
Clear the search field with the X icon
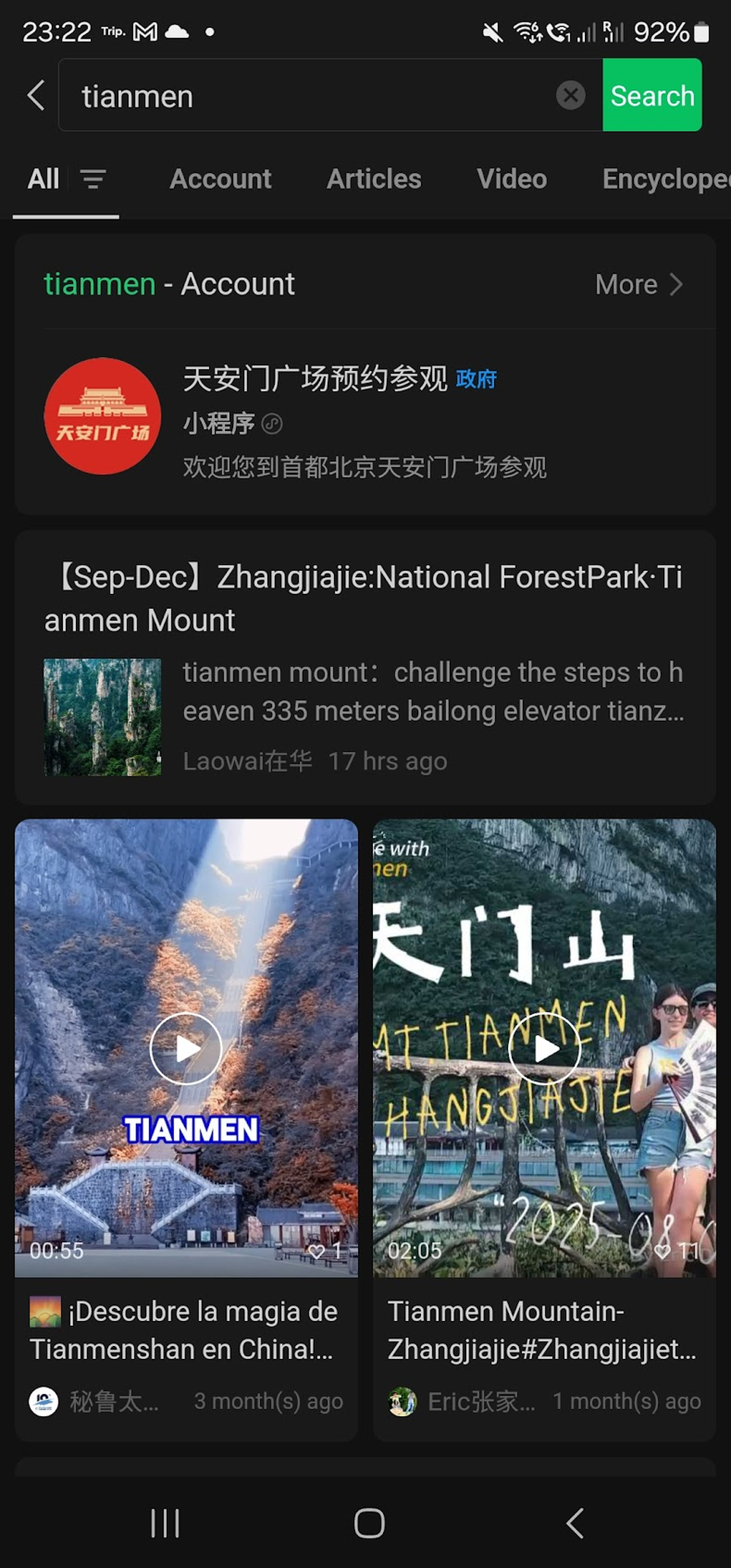click(570, 95)
